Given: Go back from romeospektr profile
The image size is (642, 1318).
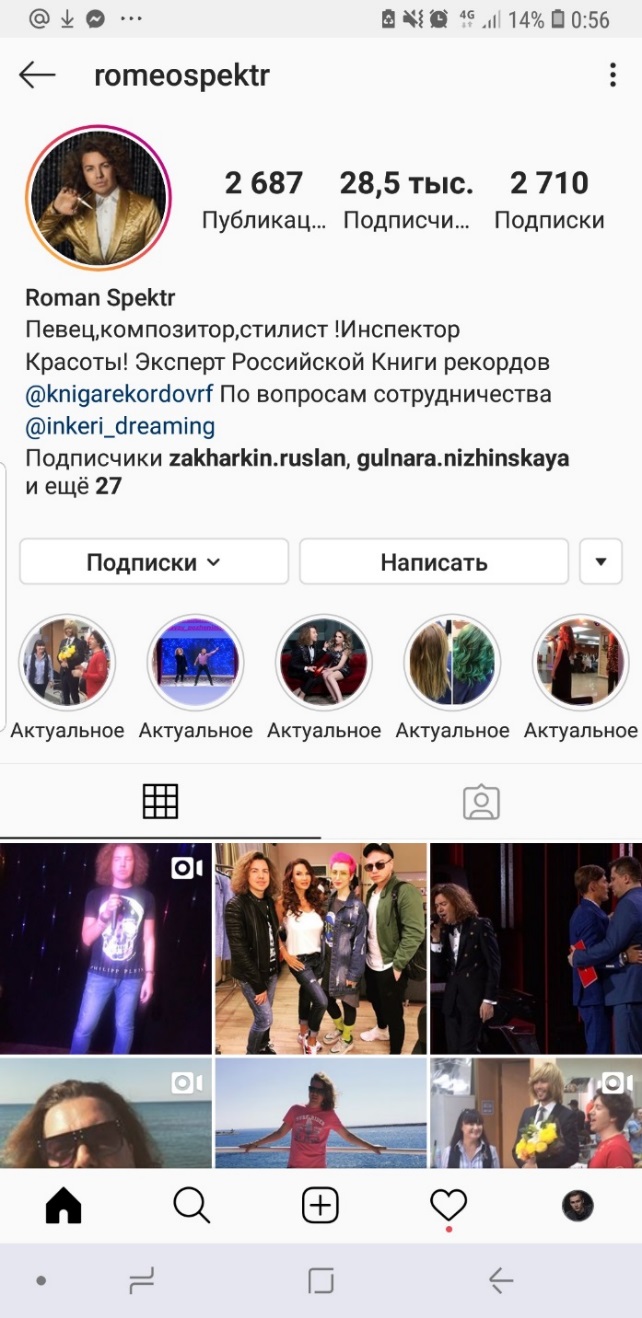Looking at the screenshot, I should click(x=37, y=75).
